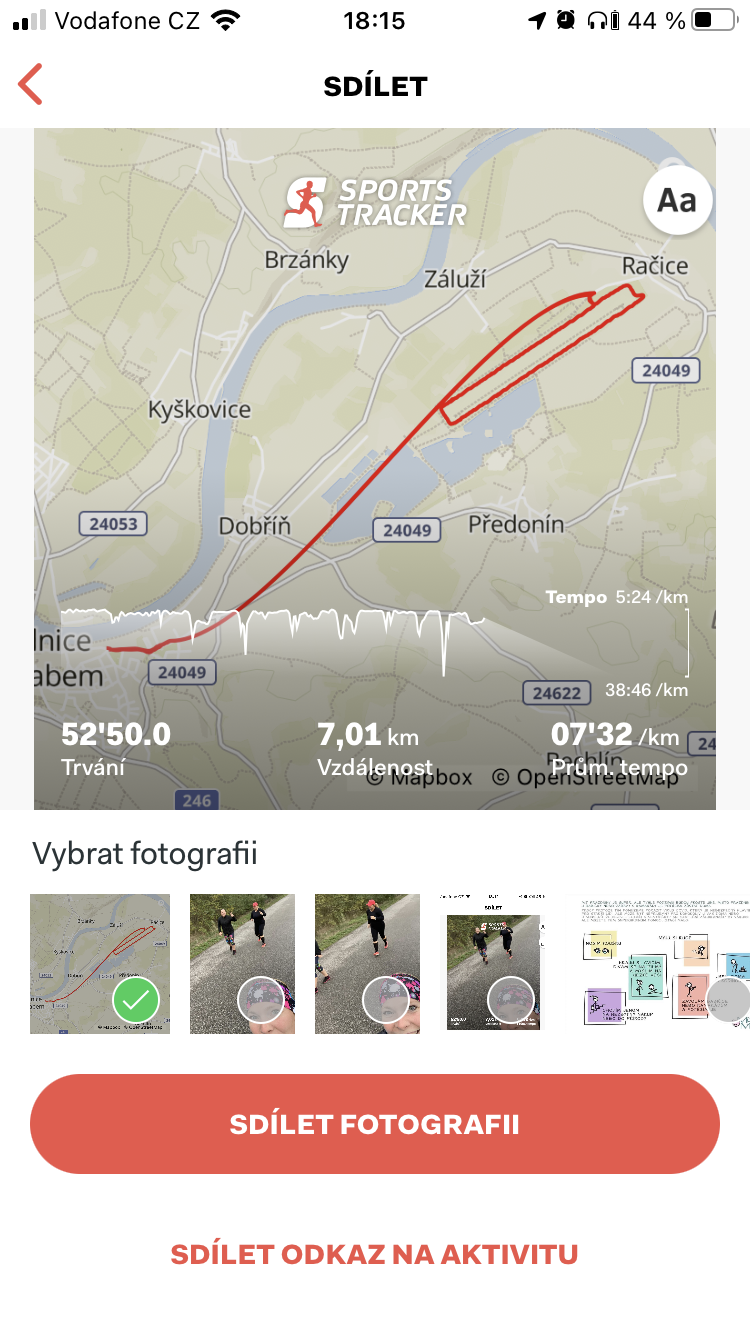The image size is (750, 1334).
Task: Tap Sdílet fotografii button
Action: 375,1124
